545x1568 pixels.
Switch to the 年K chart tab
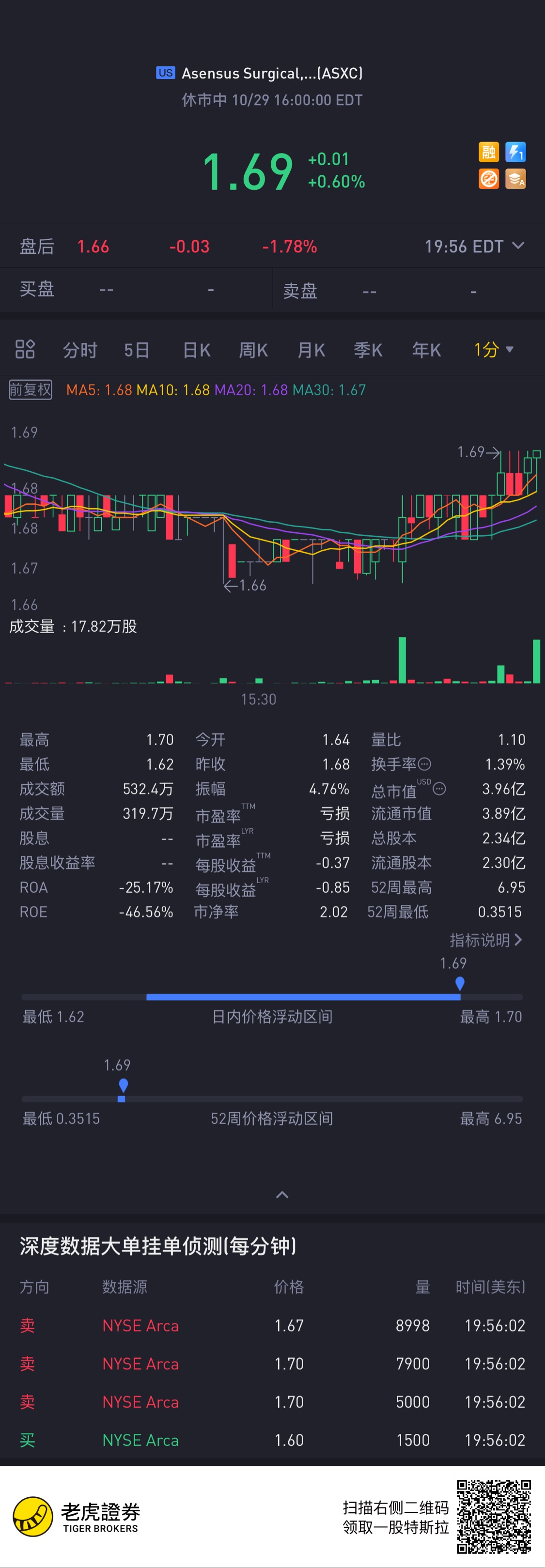click(426, 350)
